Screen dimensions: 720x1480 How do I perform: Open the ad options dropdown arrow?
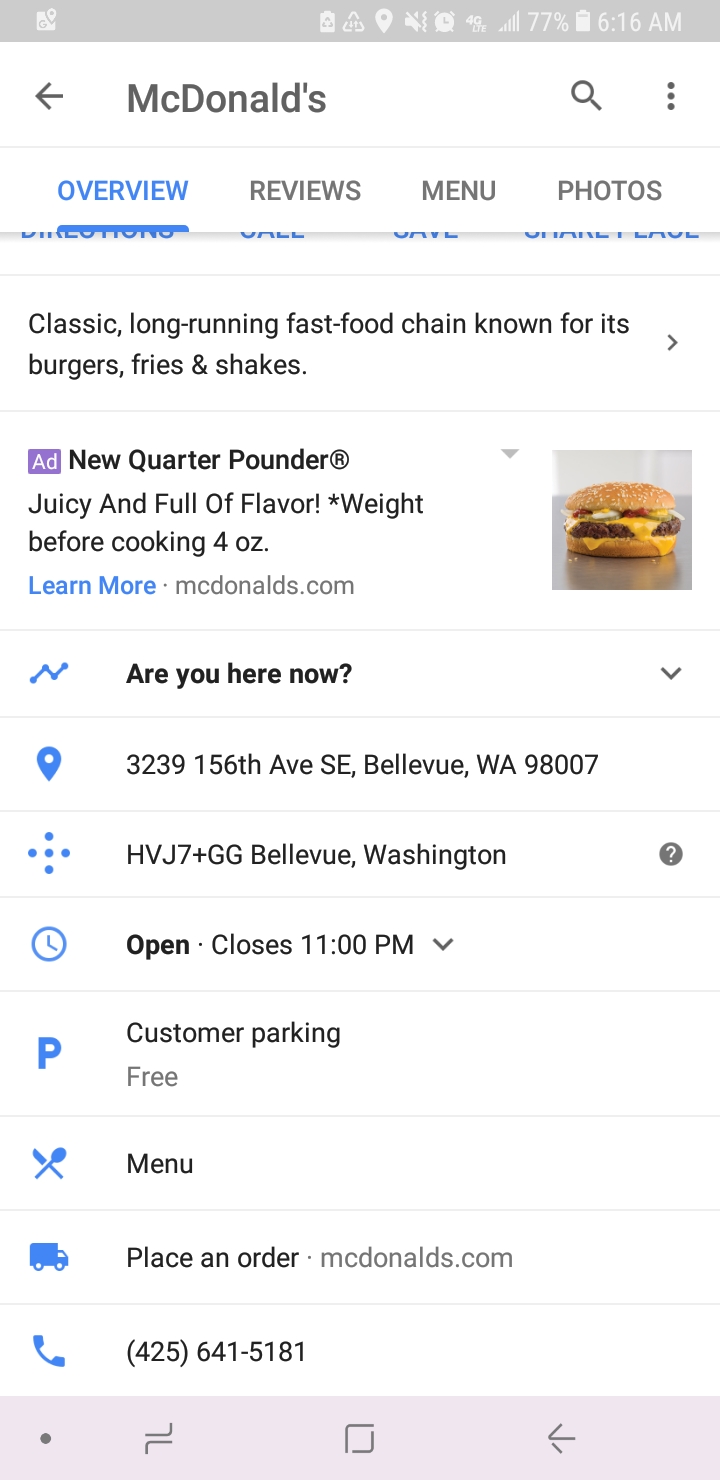click(510, 455)
